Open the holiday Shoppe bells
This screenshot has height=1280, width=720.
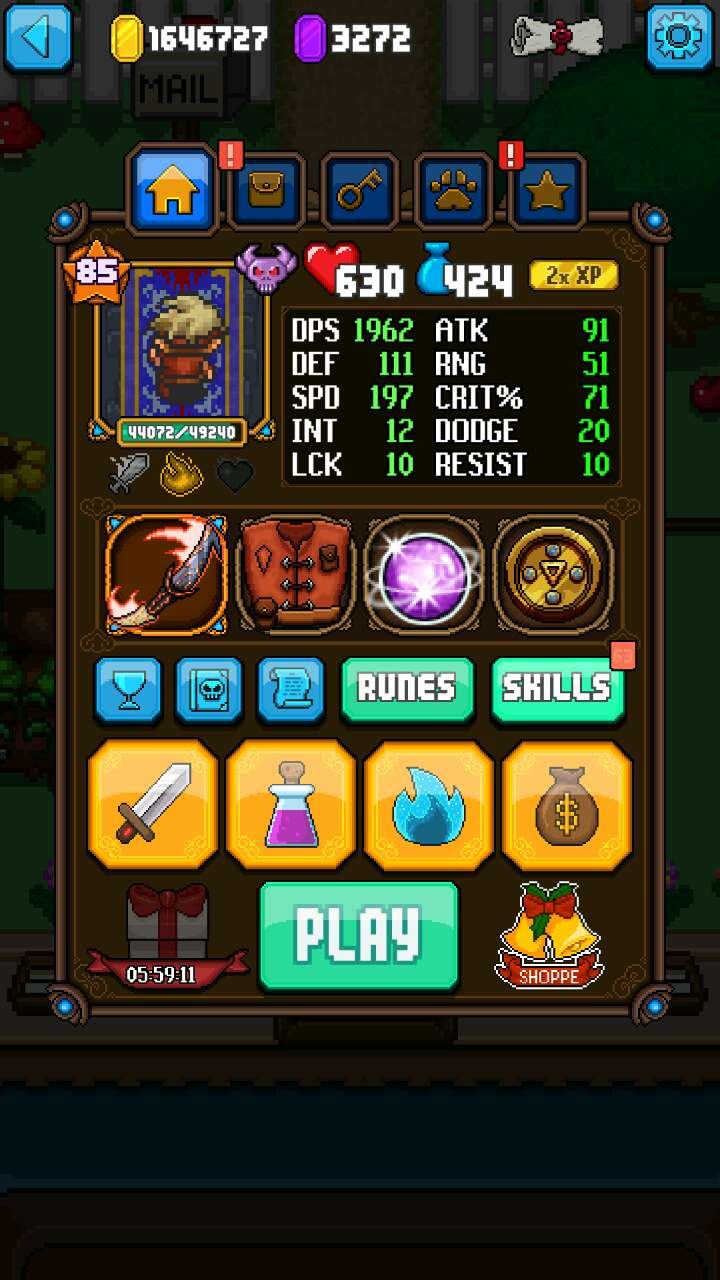click(547, 936)
